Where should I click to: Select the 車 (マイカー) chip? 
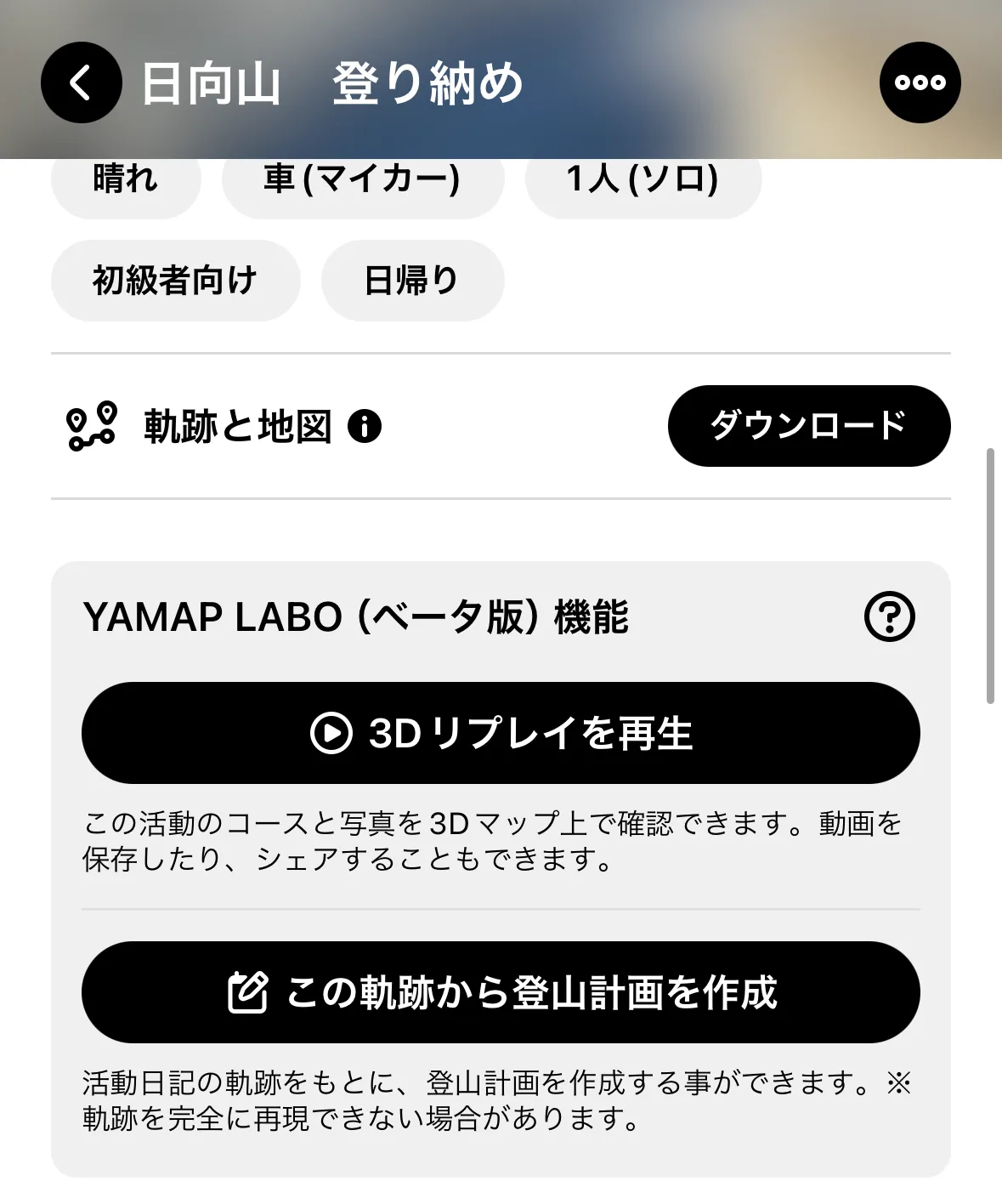point(363,185)
